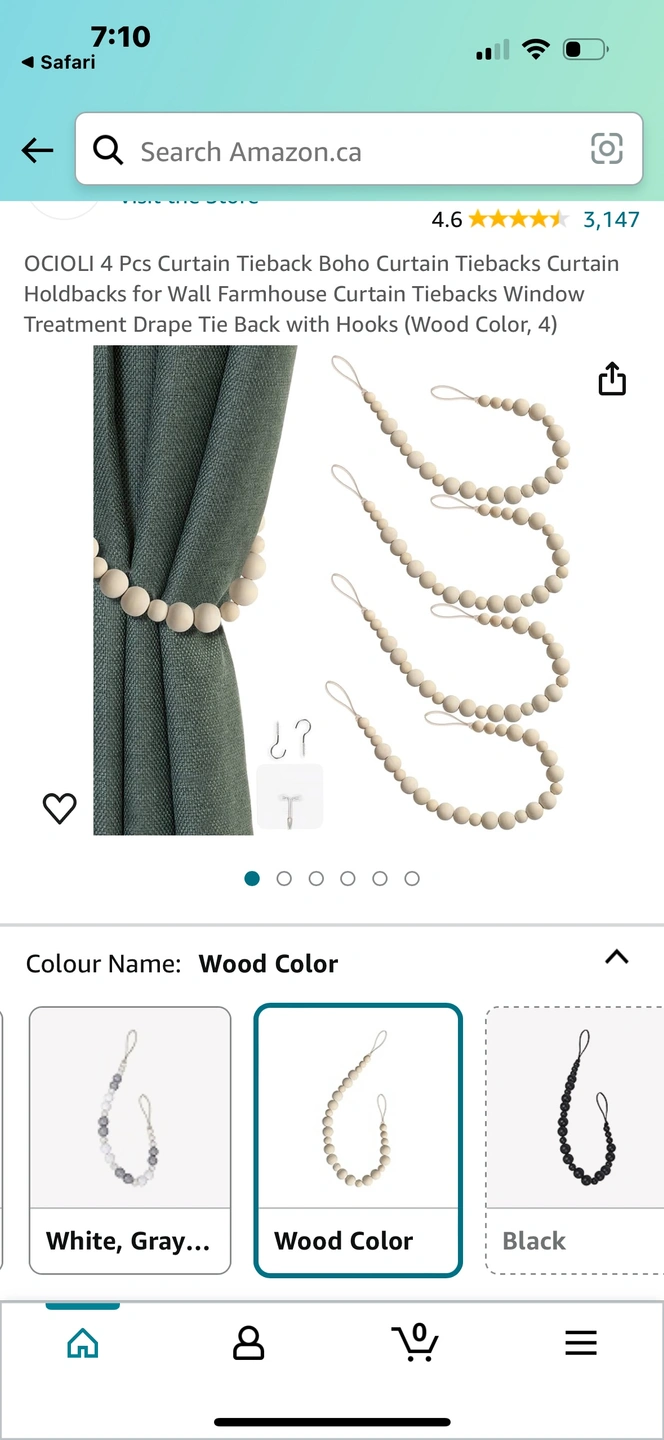Add product to wish list with heart
664x1440 pixels.
tap(60, 808)
